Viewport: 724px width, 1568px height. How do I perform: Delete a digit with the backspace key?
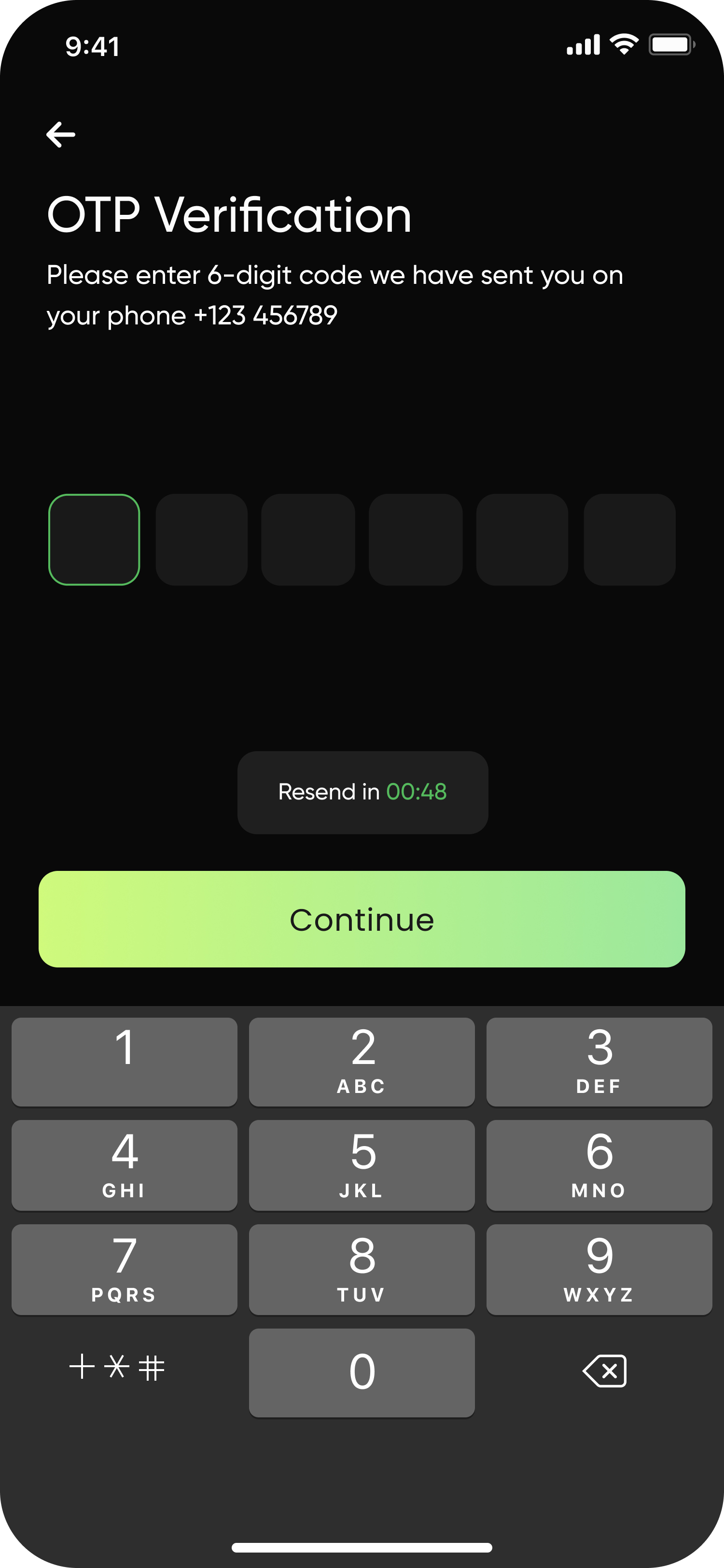point(604,1371)
